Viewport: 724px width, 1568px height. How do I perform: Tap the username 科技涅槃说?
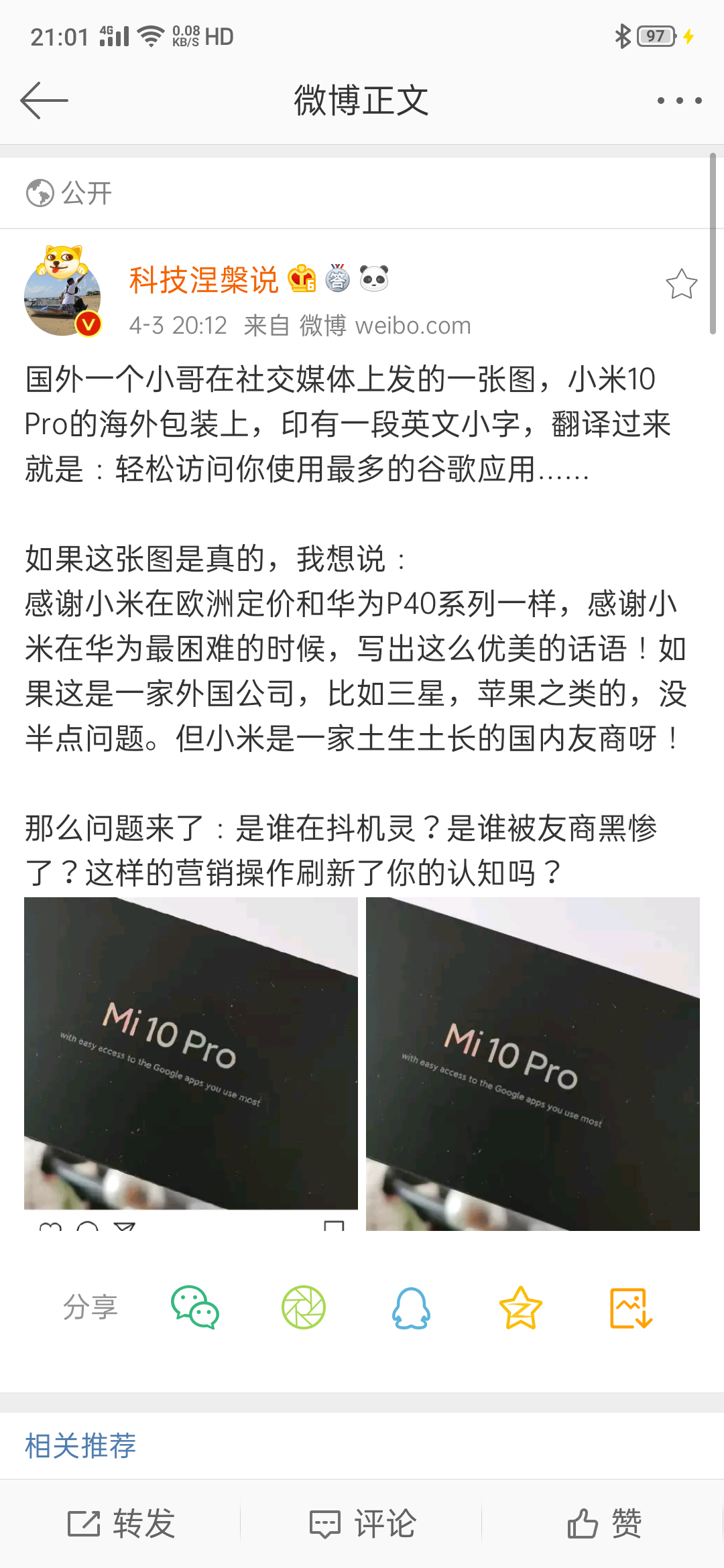[204, 279]
